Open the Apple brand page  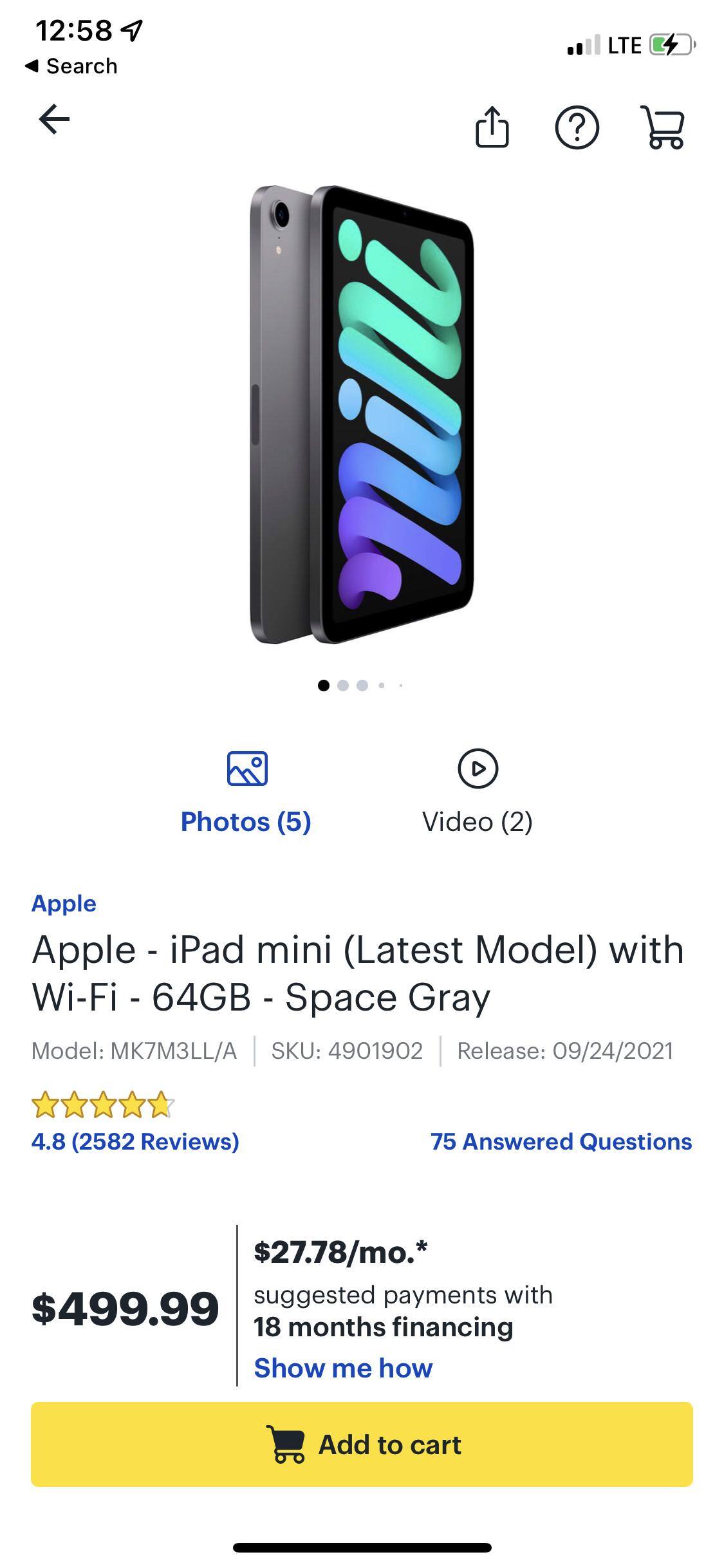pos(63,903)
